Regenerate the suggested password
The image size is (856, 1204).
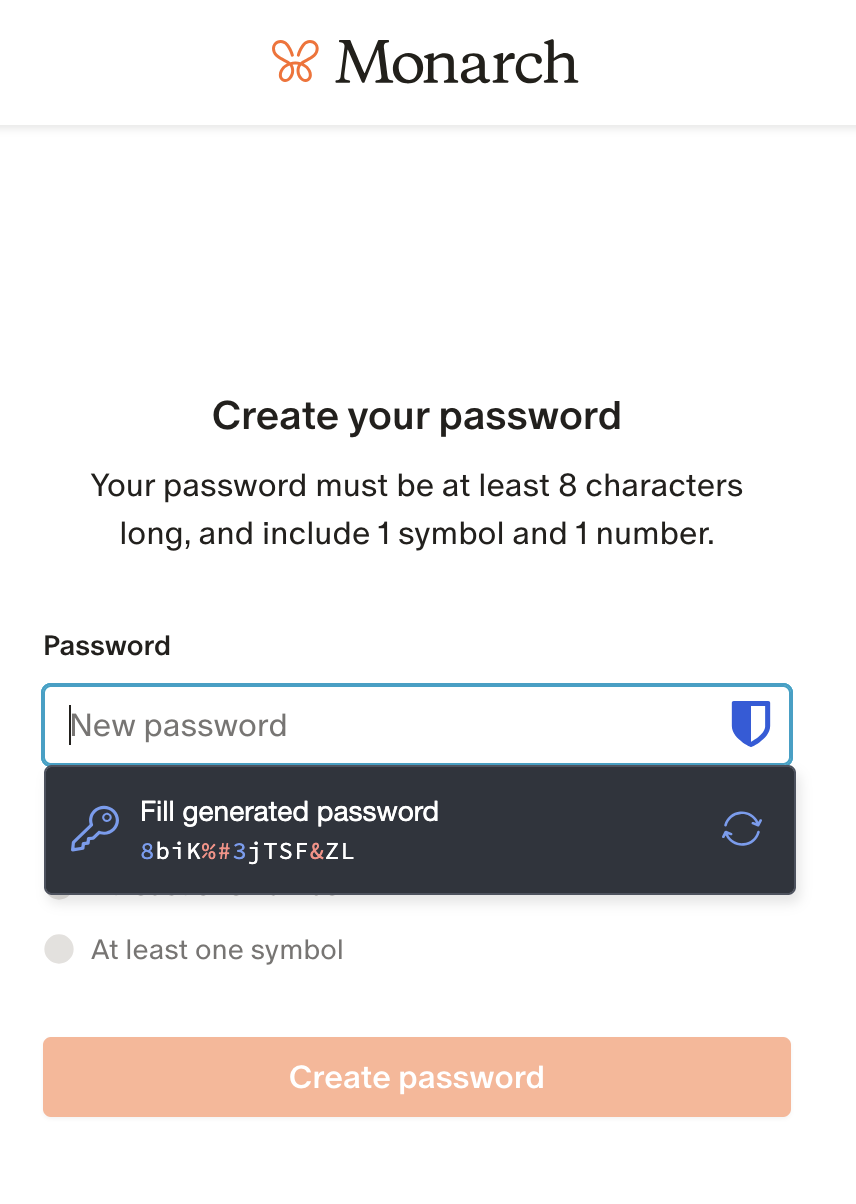point(742,829)
